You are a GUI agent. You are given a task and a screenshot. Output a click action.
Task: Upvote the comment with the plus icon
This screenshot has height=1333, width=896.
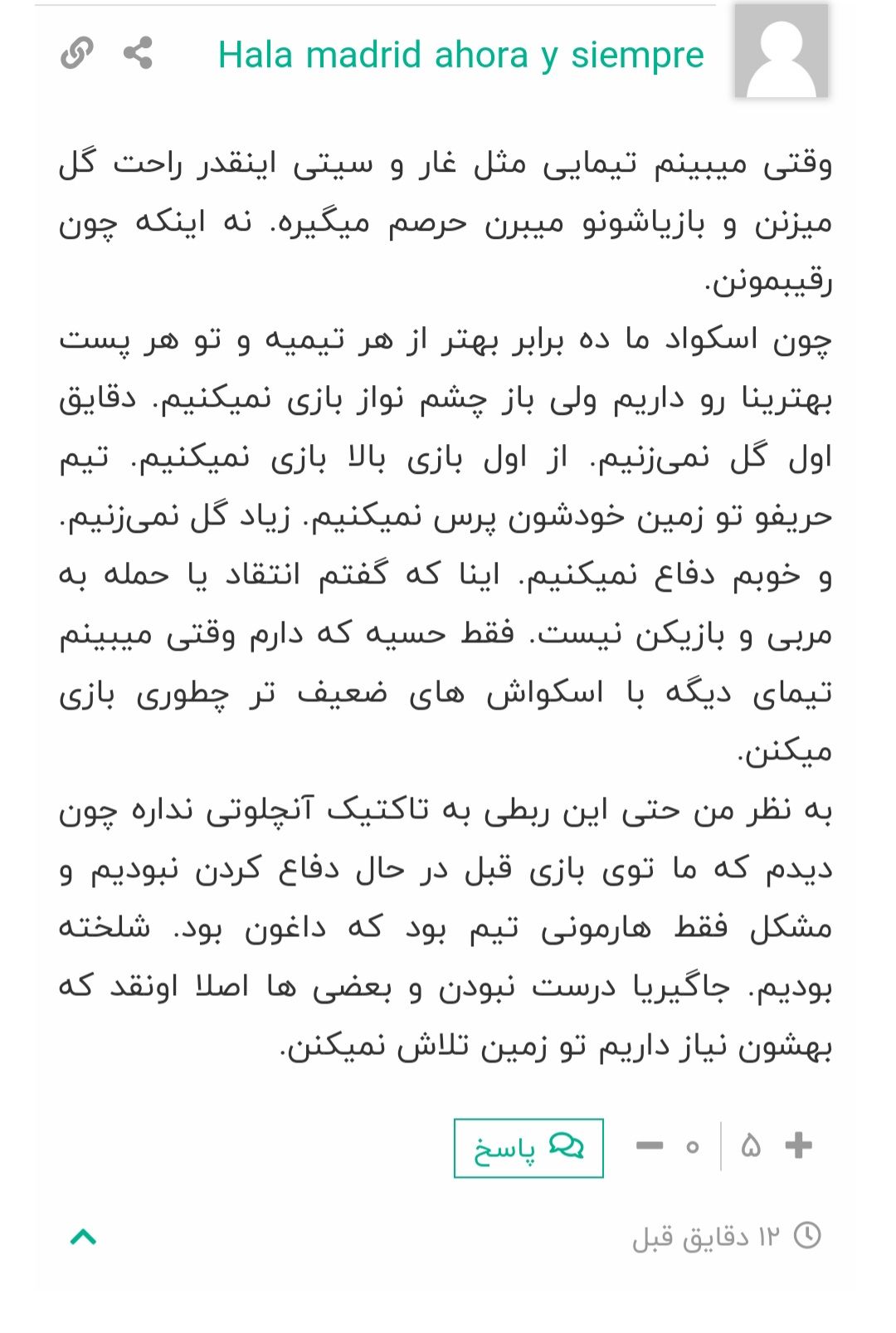(x=798, y=1145)
